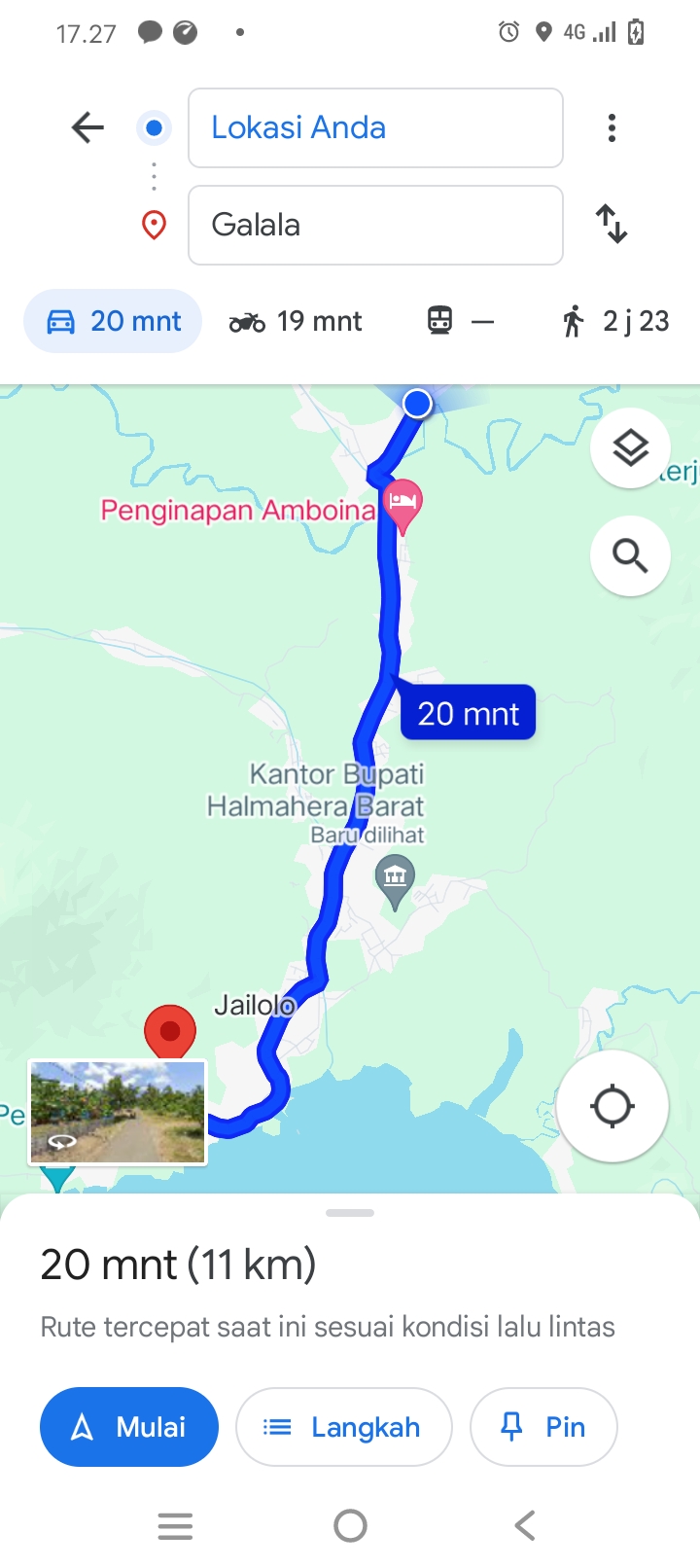Open system recent apps

coord(175,1525)
